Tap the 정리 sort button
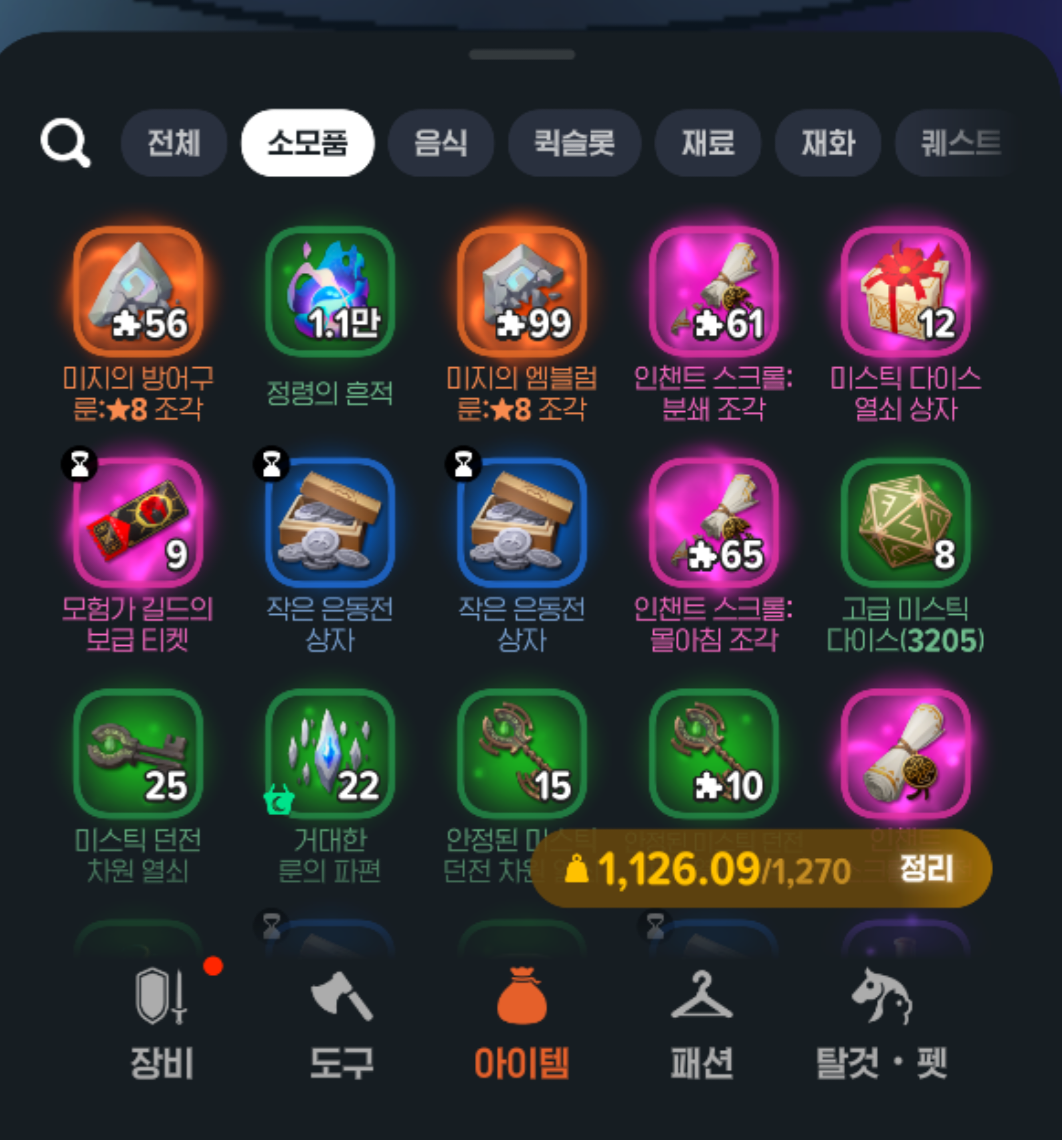The height and width of the screenshot is (1140, 1062). [x=926, y=869]
